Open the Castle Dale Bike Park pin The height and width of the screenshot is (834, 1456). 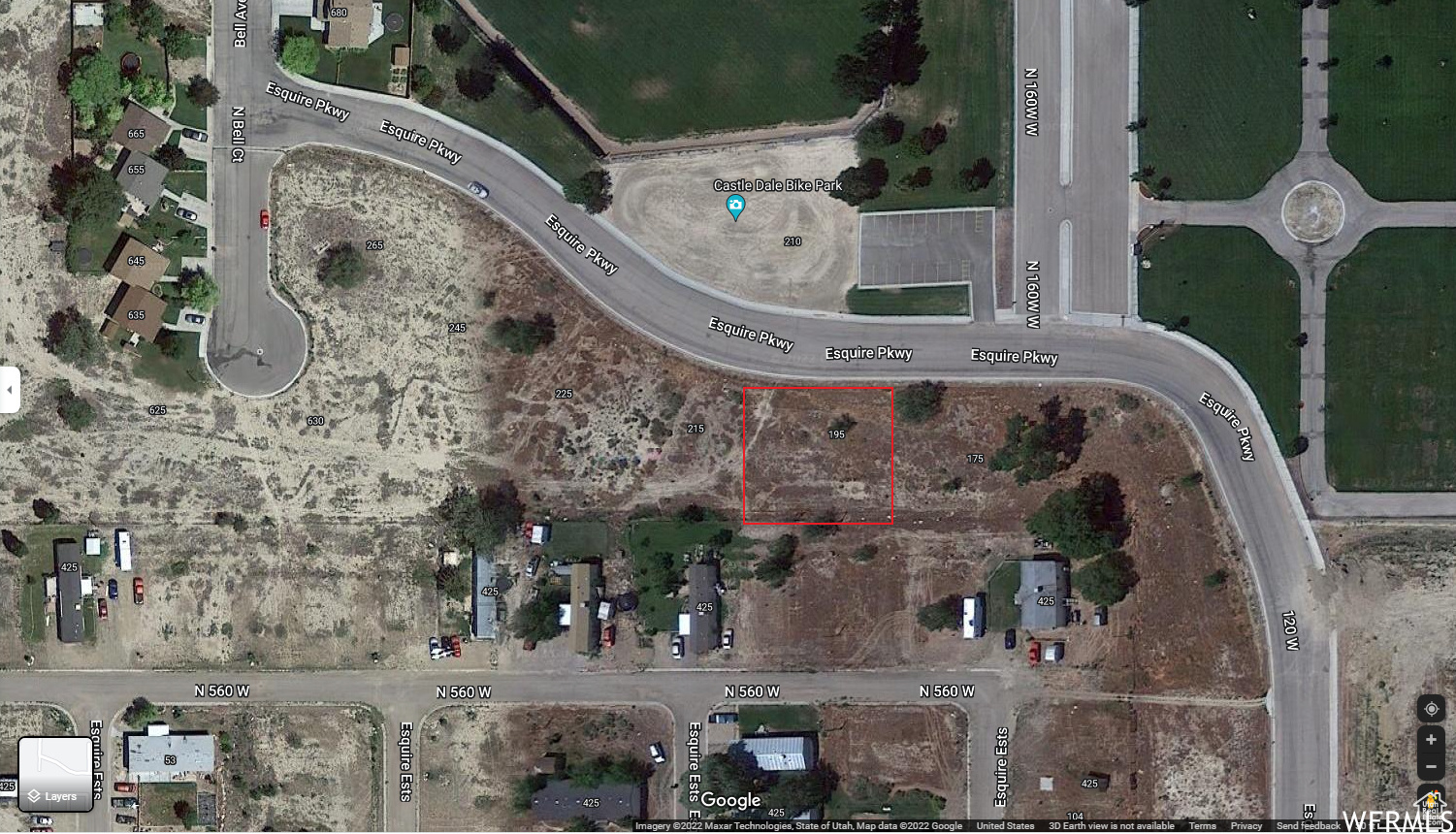(735, 206)
